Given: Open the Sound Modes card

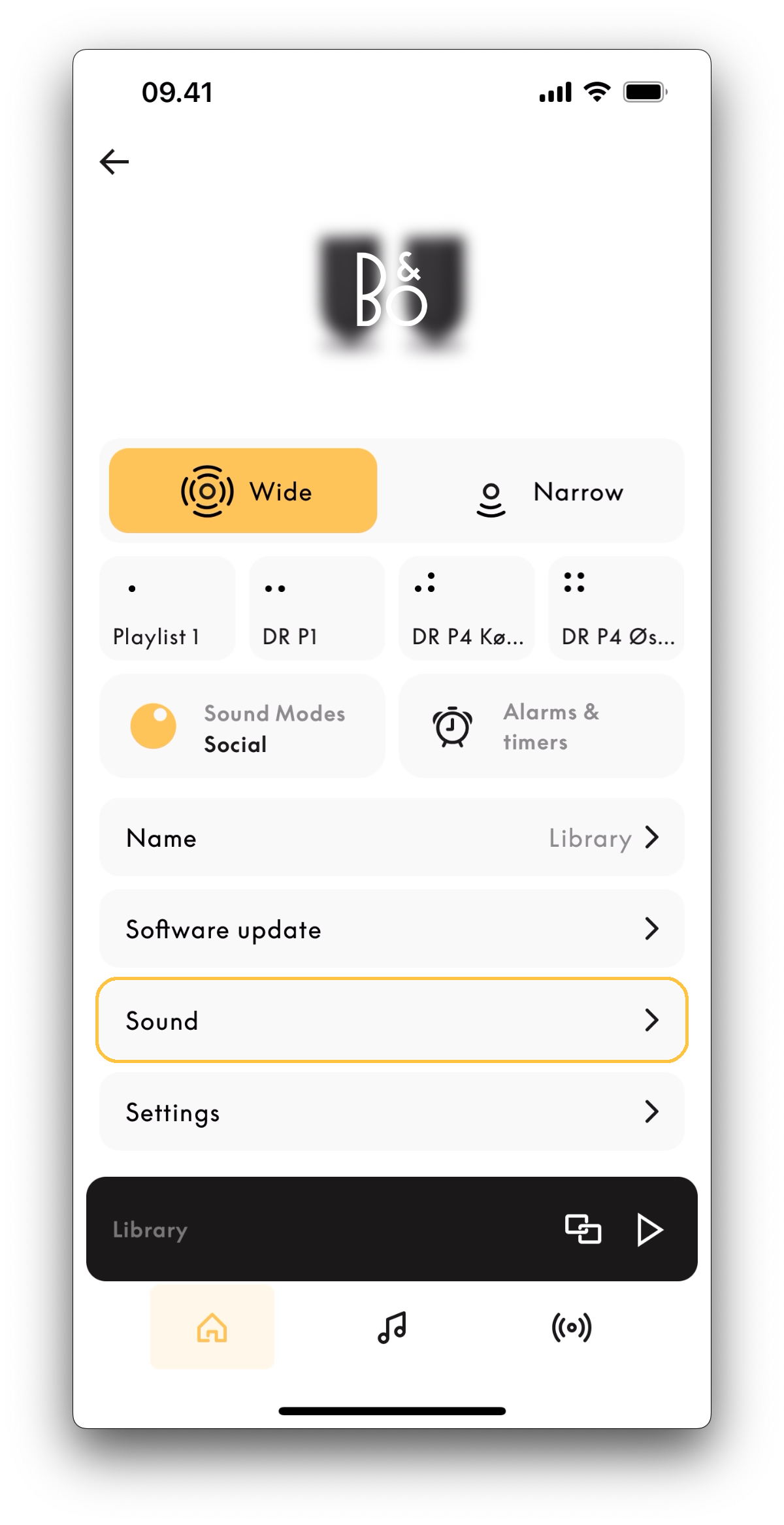Looking at the screenshot, I should coord(242,727).
